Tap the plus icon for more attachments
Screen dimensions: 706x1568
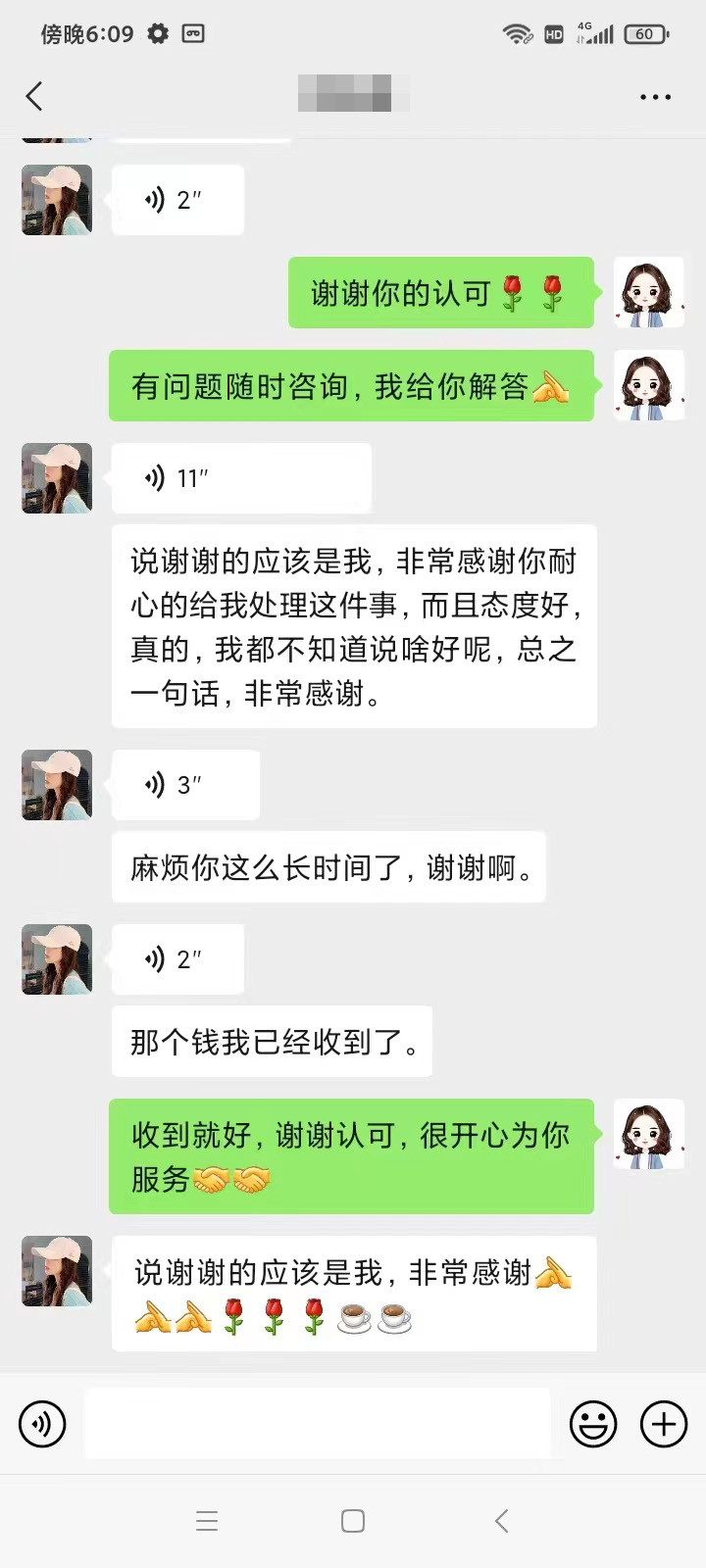coord(664,1424)
